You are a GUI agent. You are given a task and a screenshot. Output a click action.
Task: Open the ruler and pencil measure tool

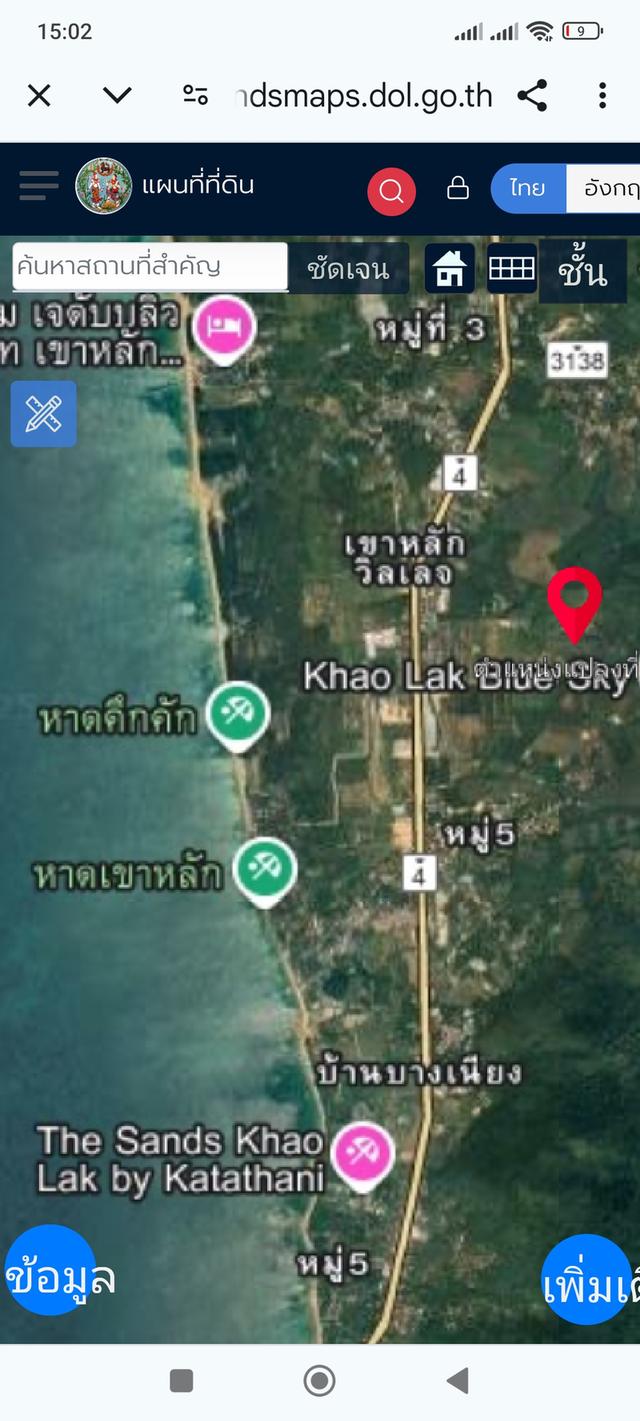tap(43, 413)
